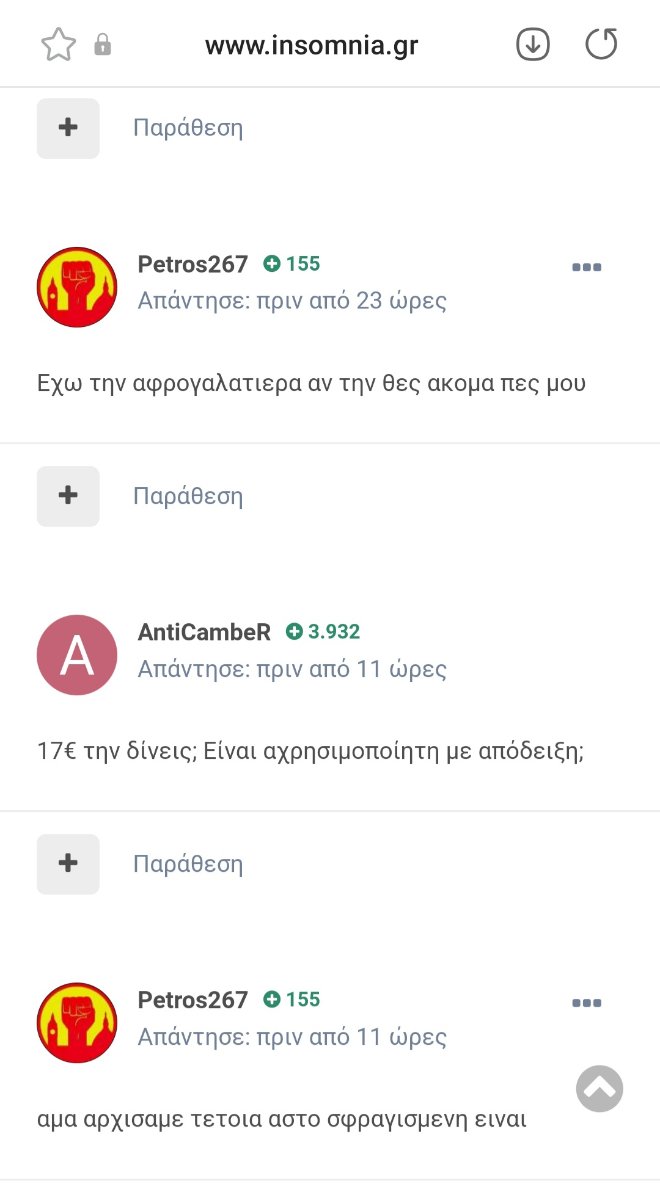Viewport: 660px width, 1200px height.
Task: Reload the insomnia.gr page
Action: click(x=601, y=44)
